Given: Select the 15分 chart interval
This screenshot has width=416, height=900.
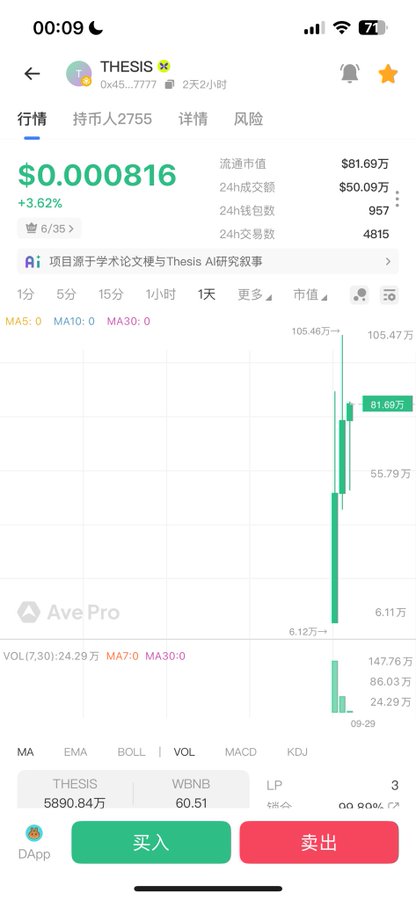Looking at the screenshot, I should [111, 294].
